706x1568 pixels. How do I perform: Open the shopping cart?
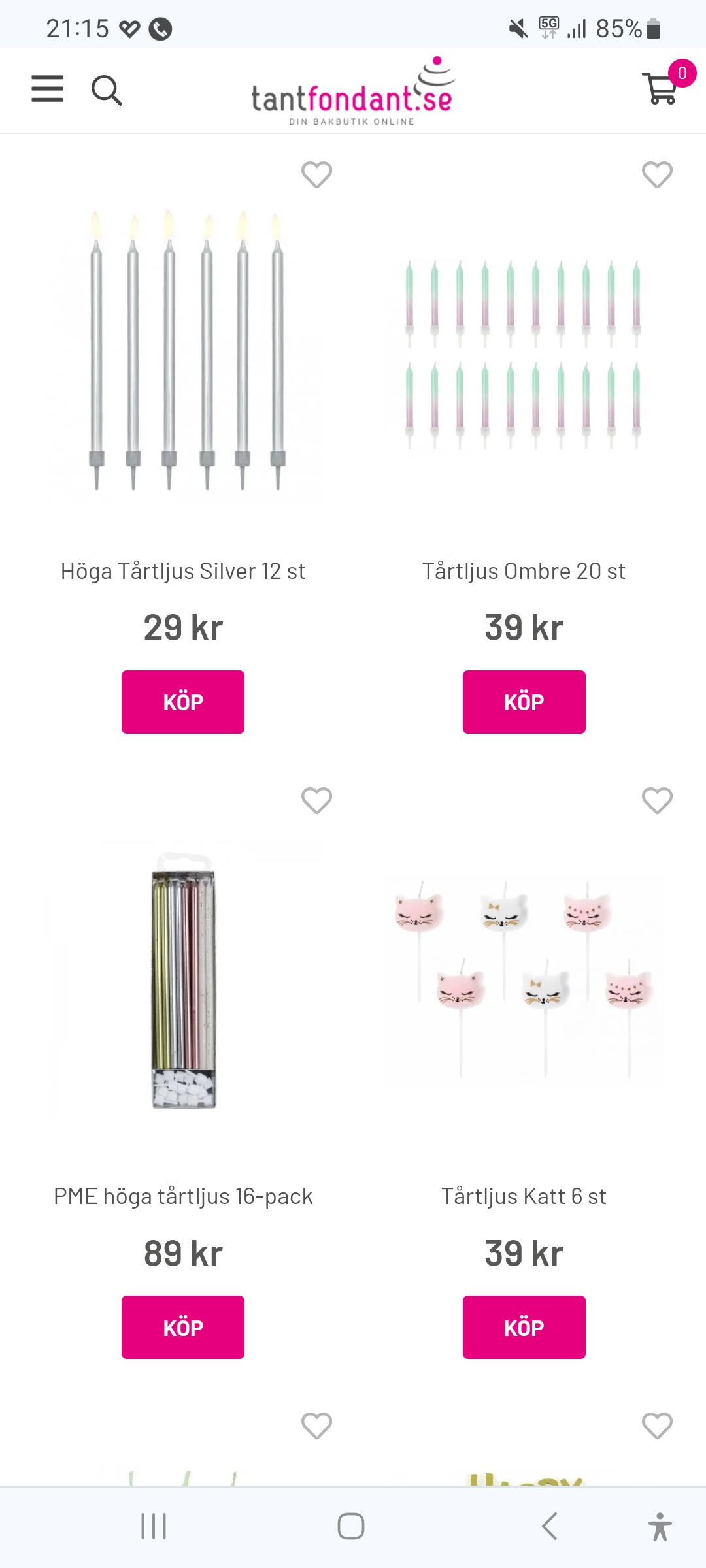pos(662,88)
